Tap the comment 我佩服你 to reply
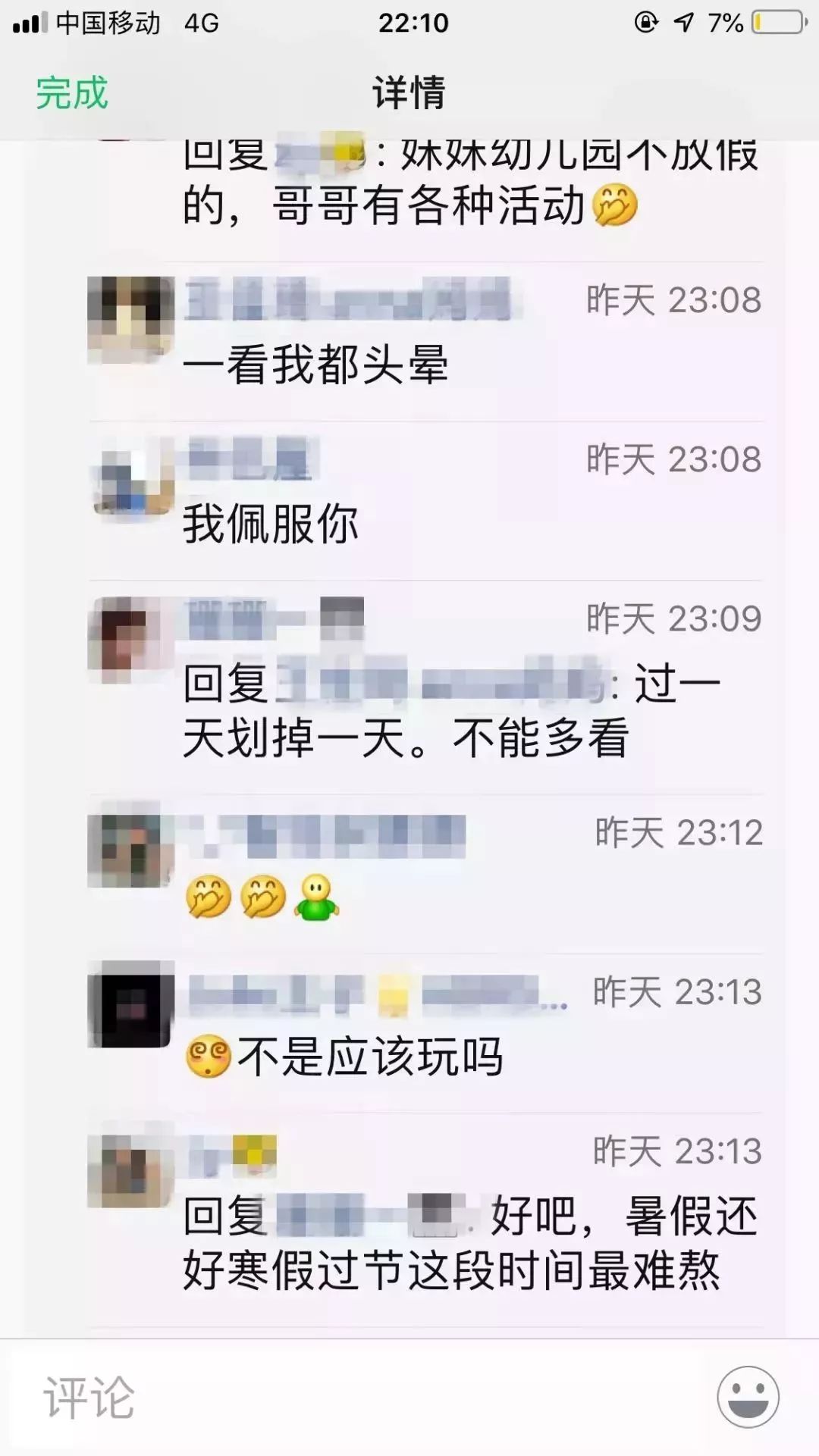This screenshot has width=819, height=1456. [x=271, y=524]
